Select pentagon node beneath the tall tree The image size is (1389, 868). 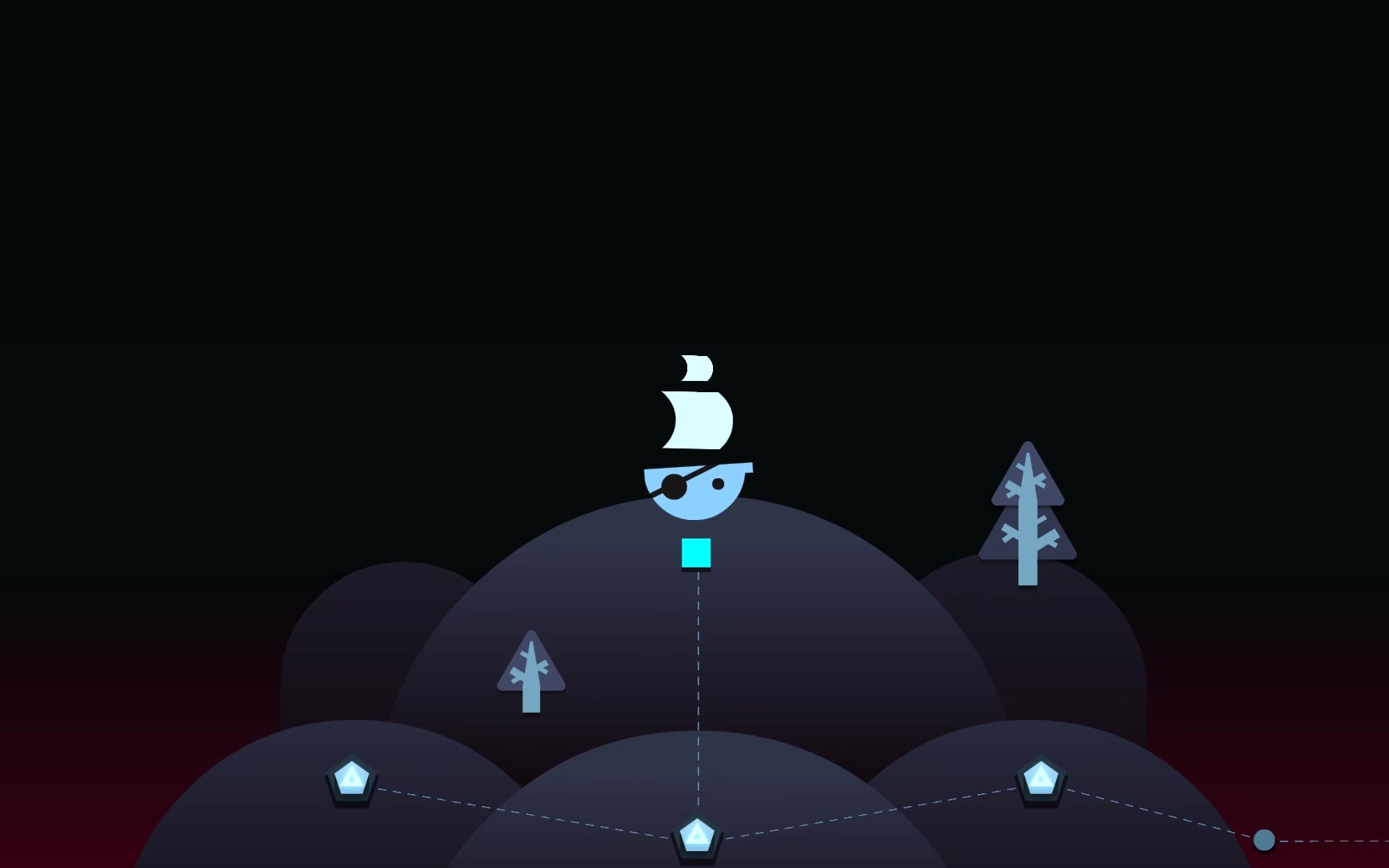click(x=1041, y=779)
